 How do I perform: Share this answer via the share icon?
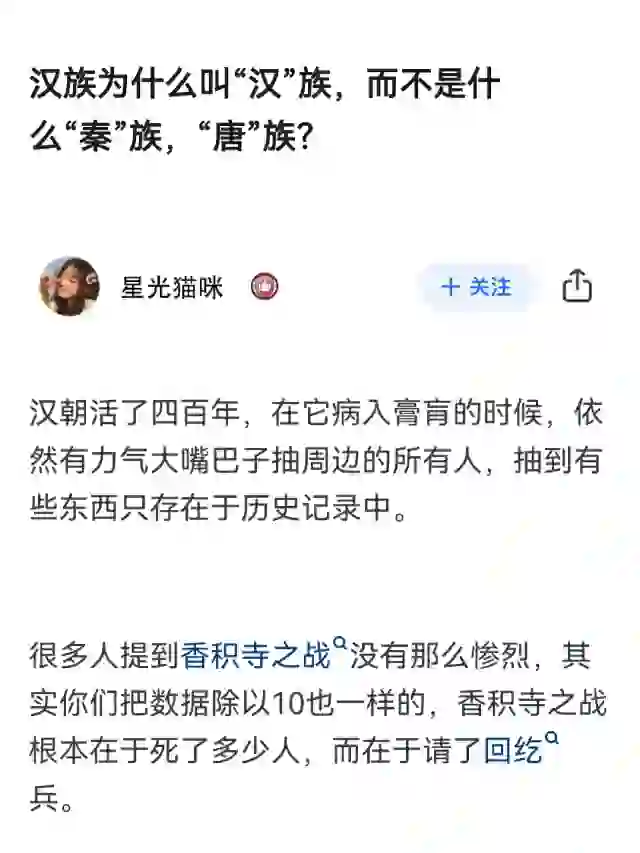tap(577, 286)
